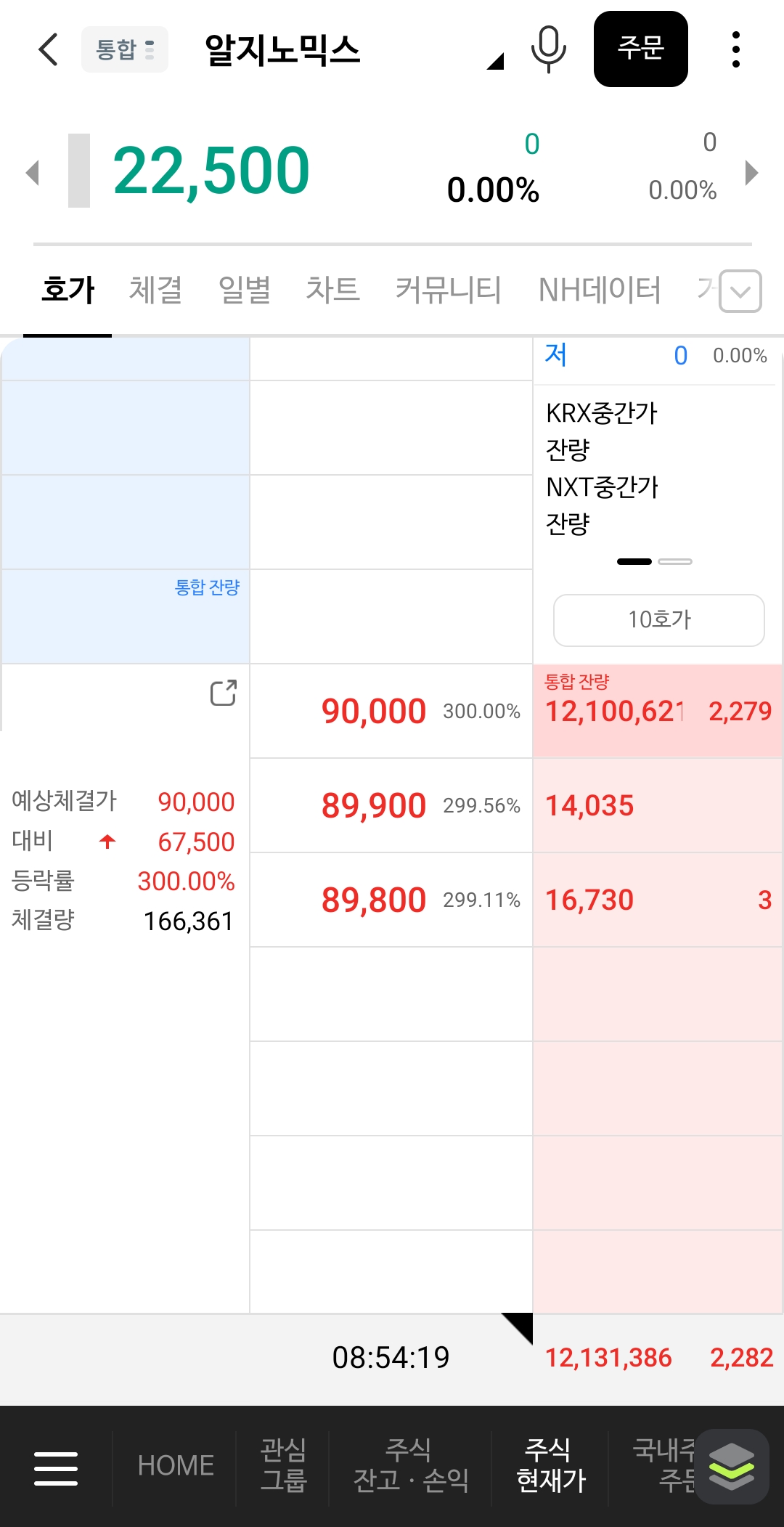Expand the tab list chevron
The width and height of the screenshot is (784, 1527).
pyautogui.click(x=740, y=291)
